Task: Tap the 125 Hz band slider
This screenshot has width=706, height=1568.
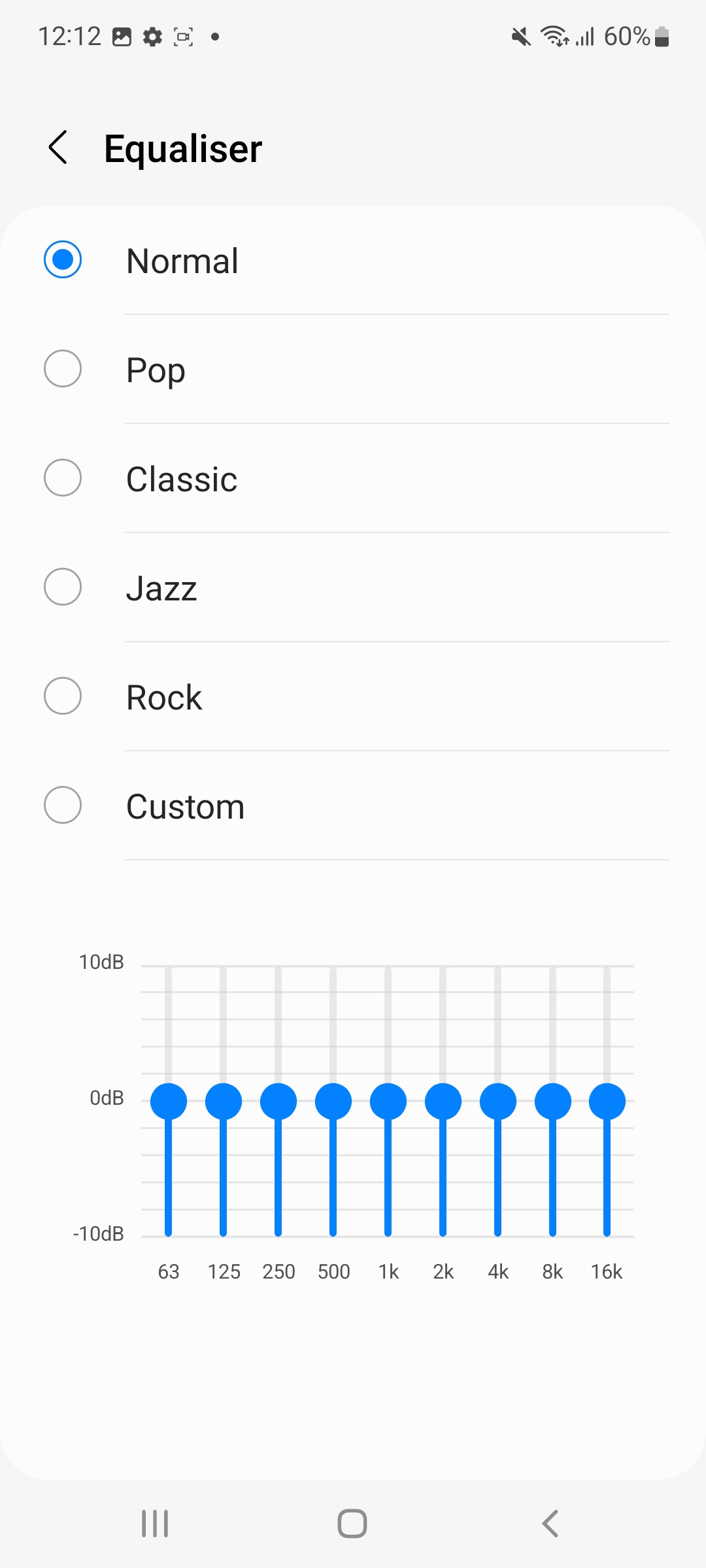Action: (224, 1102)
